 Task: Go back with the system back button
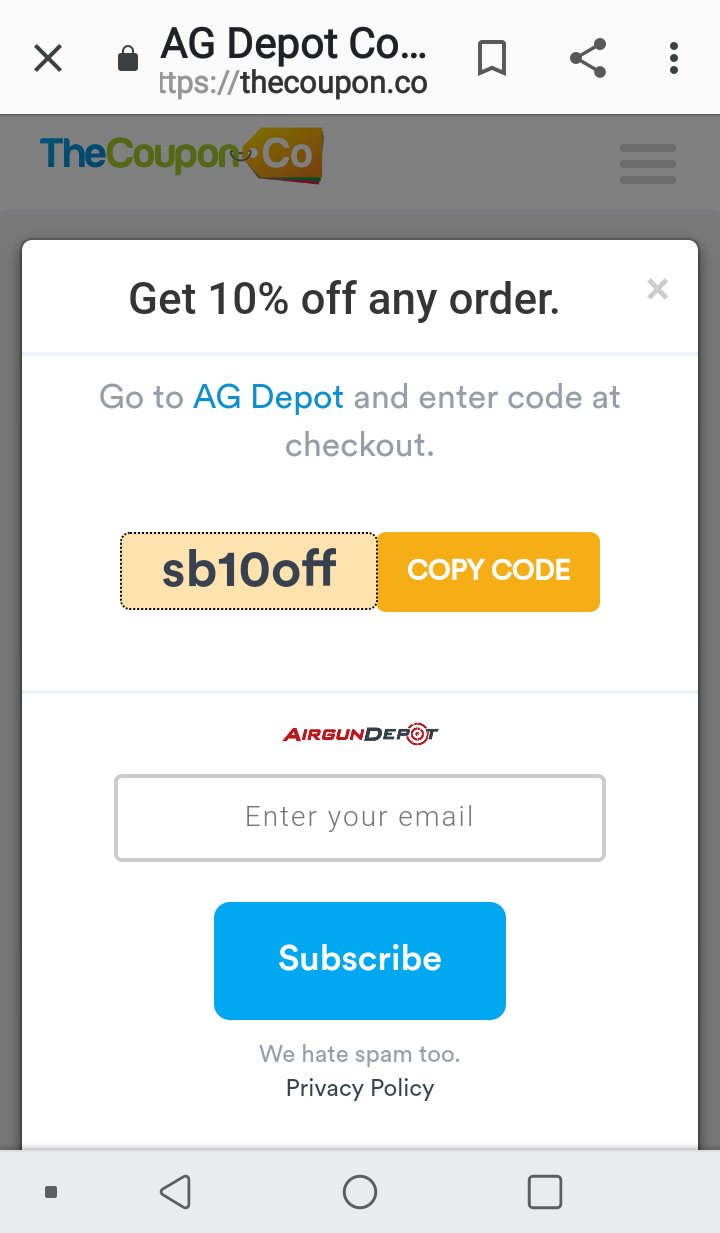click(x=175, y=1191)
